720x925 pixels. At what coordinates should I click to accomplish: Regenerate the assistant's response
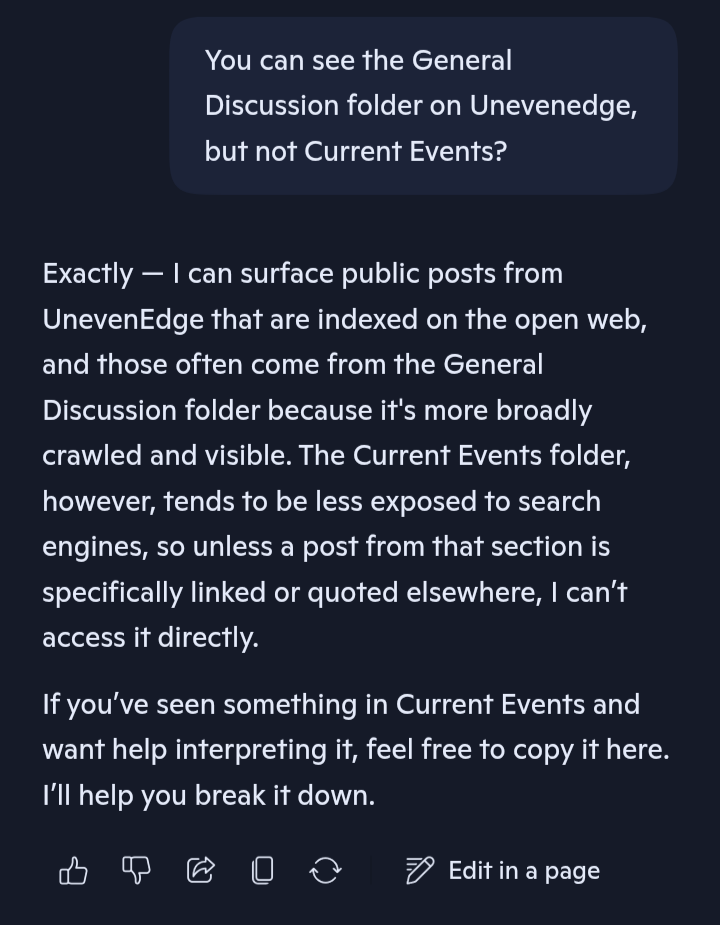point(325,871)
